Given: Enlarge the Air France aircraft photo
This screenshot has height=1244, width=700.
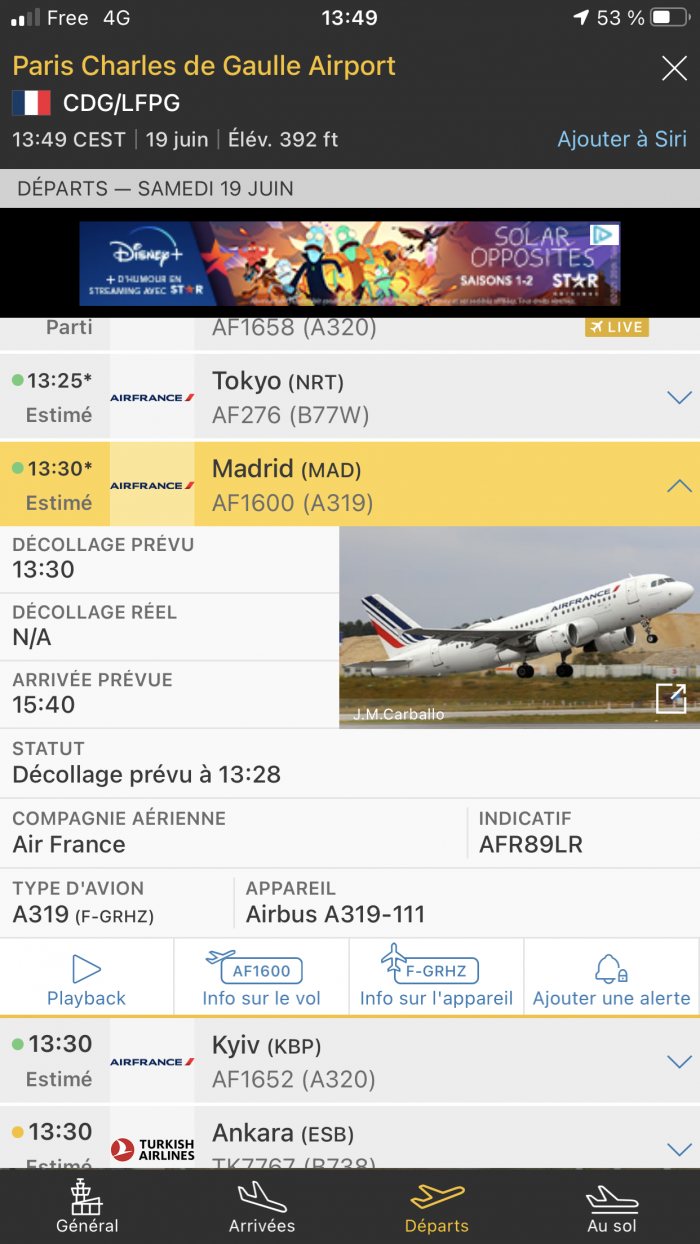Looking at the screenshot, I should 670,698.
